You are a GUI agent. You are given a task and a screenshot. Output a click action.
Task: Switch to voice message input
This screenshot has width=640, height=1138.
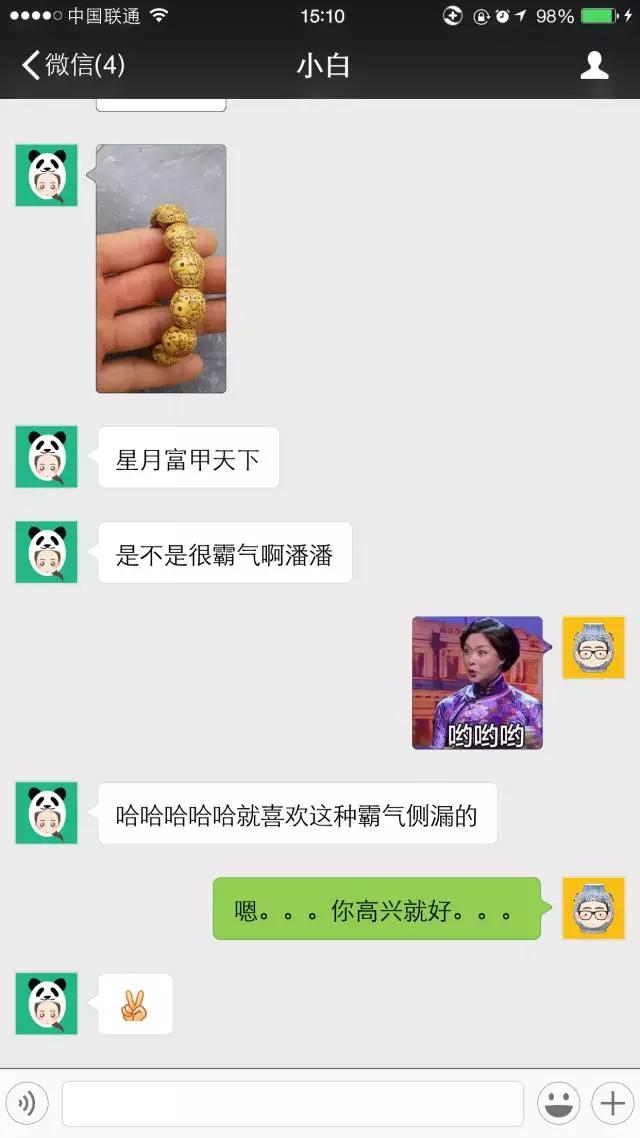(x=27, y=1104)
